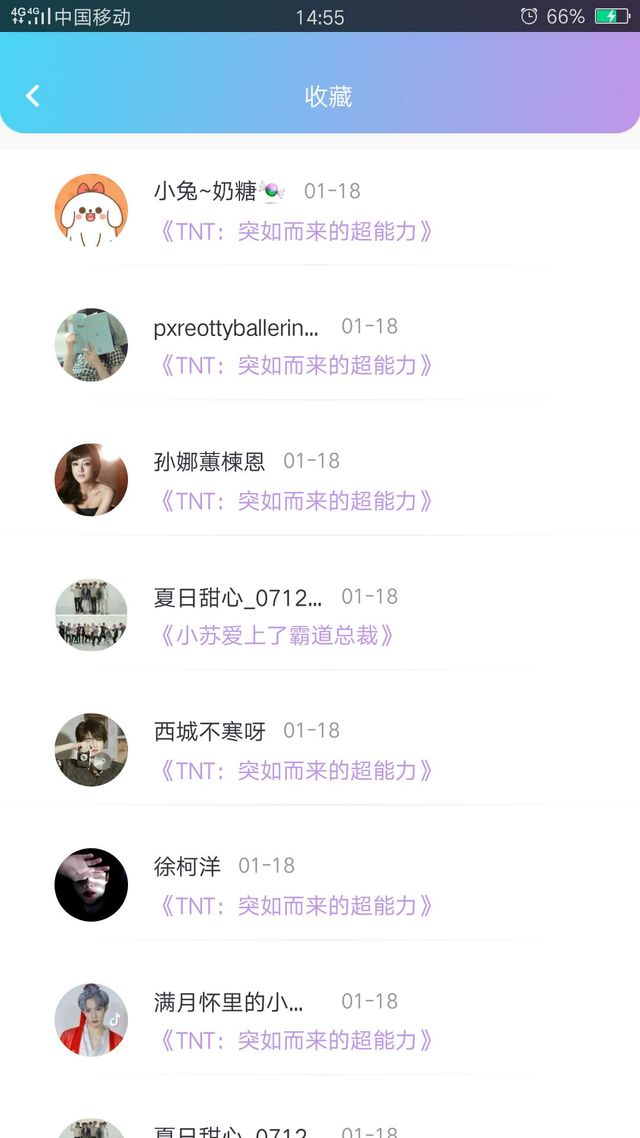The image size is (640, 1138).
Task: Open the entry by 徐柯洋
Action: [320, 885]
